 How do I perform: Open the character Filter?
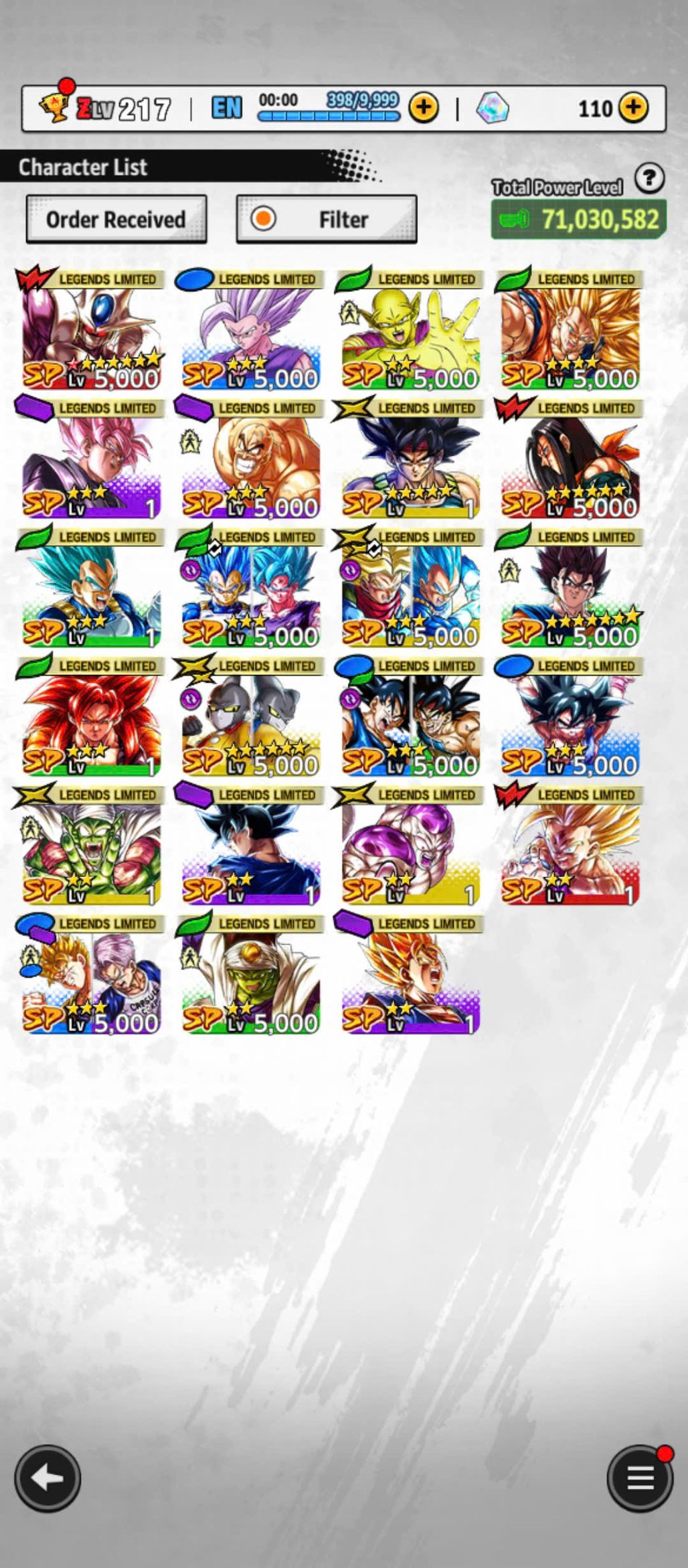click(327, 220)
